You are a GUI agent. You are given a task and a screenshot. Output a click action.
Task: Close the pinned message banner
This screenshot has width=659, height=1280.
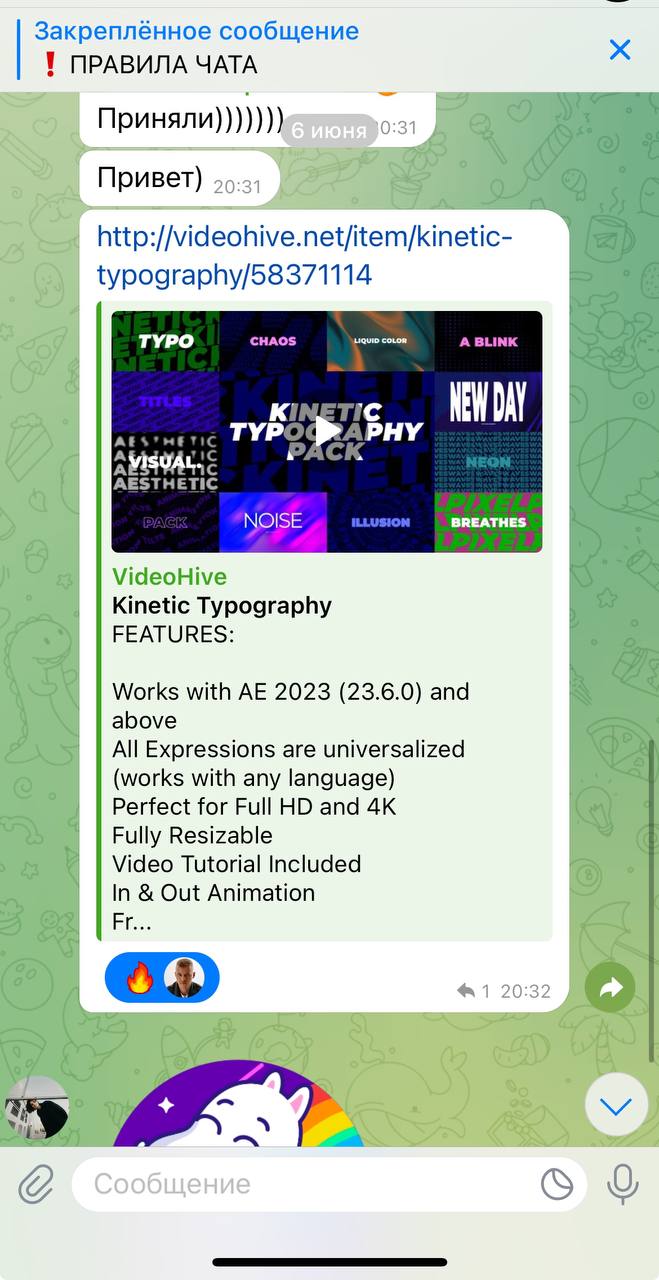point(620,49)
